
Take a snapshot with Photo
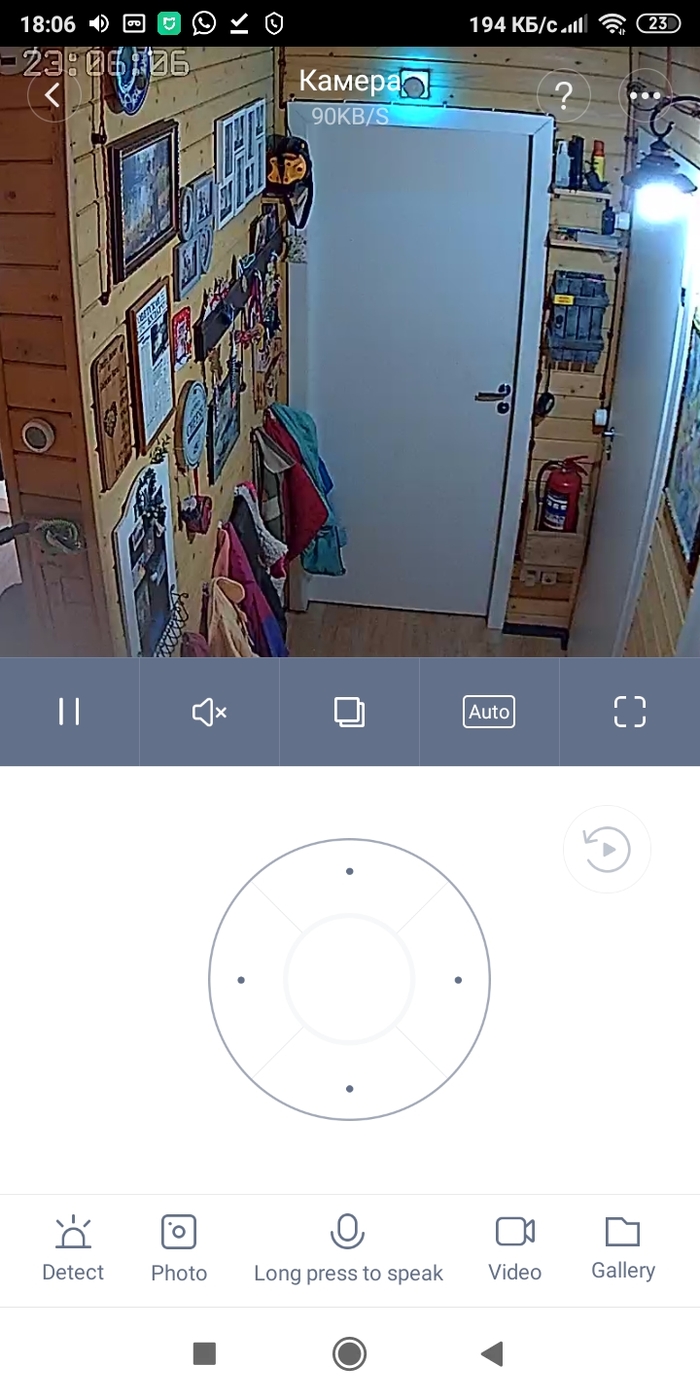pyautogui.click(x=179, y=1248)
